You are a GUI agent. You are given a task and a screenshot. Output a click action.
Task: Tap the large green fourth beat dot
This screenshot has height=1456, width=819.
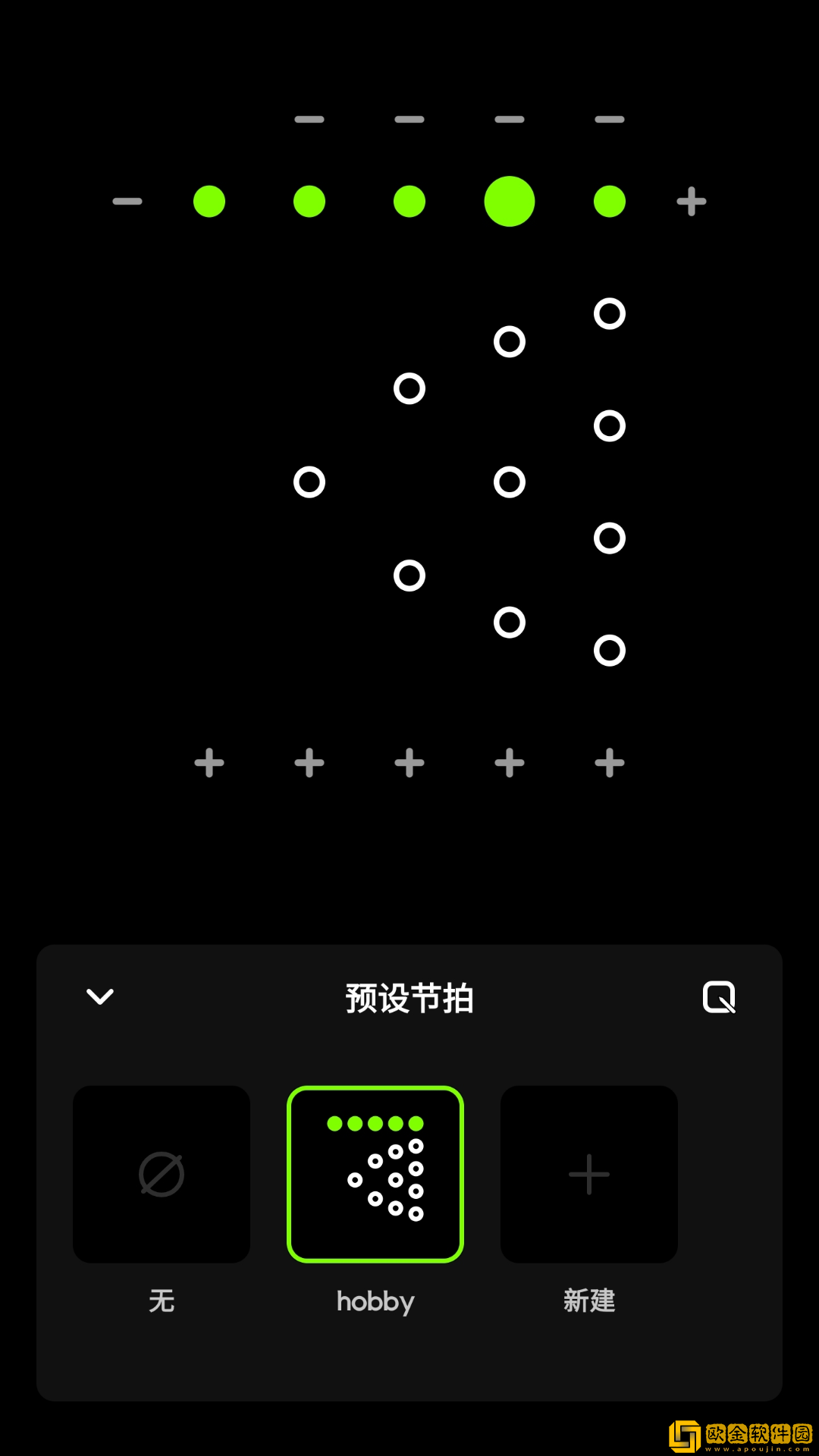point(510,201)
